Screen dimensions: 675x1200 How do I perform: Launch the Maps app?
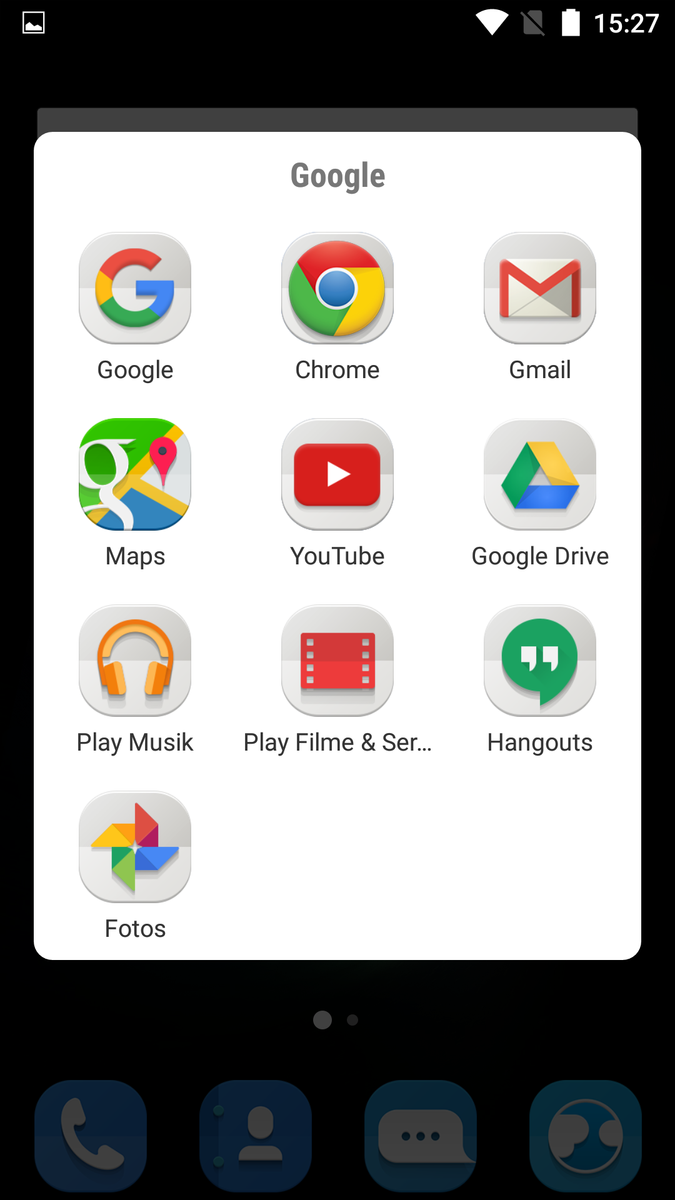click(135, 475)
